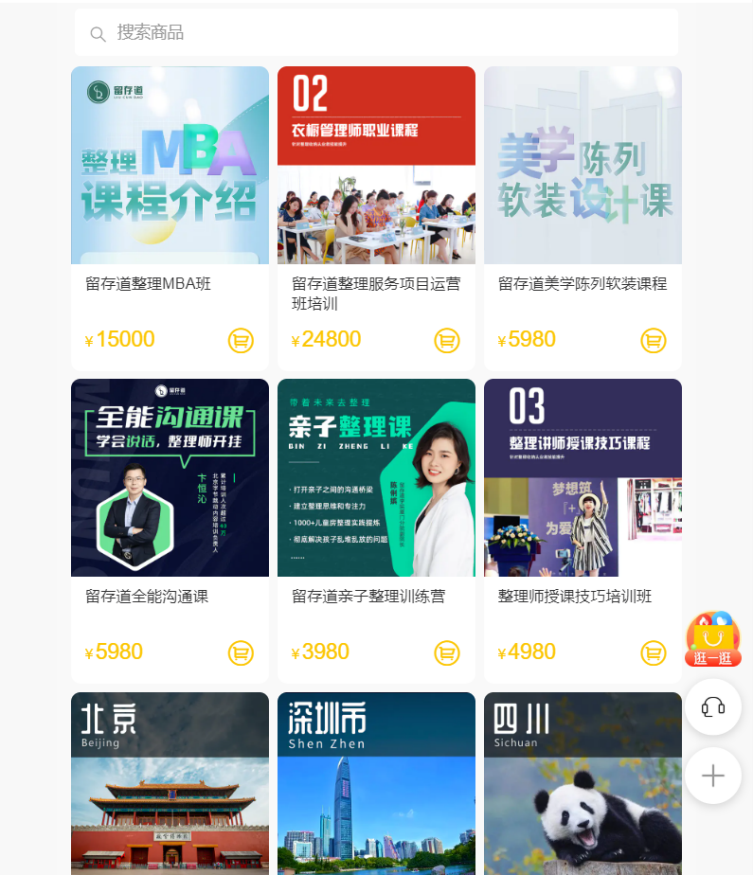Viewport: 753px width, 875px height.
Task: Open the 留存道美学陈列软装课程 card
Action: click(583, 165)
